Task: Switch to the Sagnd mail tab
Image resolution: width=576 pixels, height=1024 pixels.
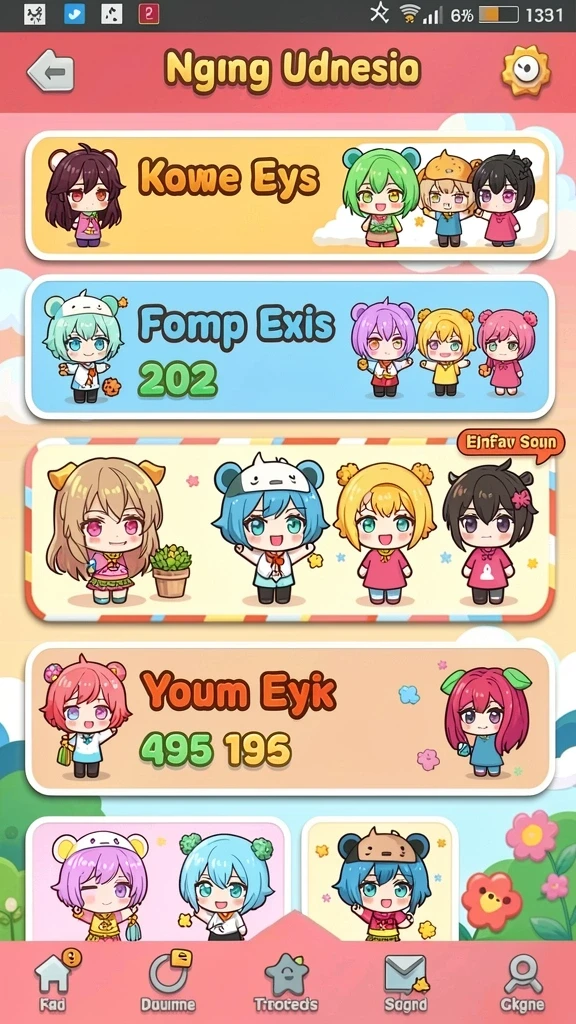Action: tap(406, 982)
